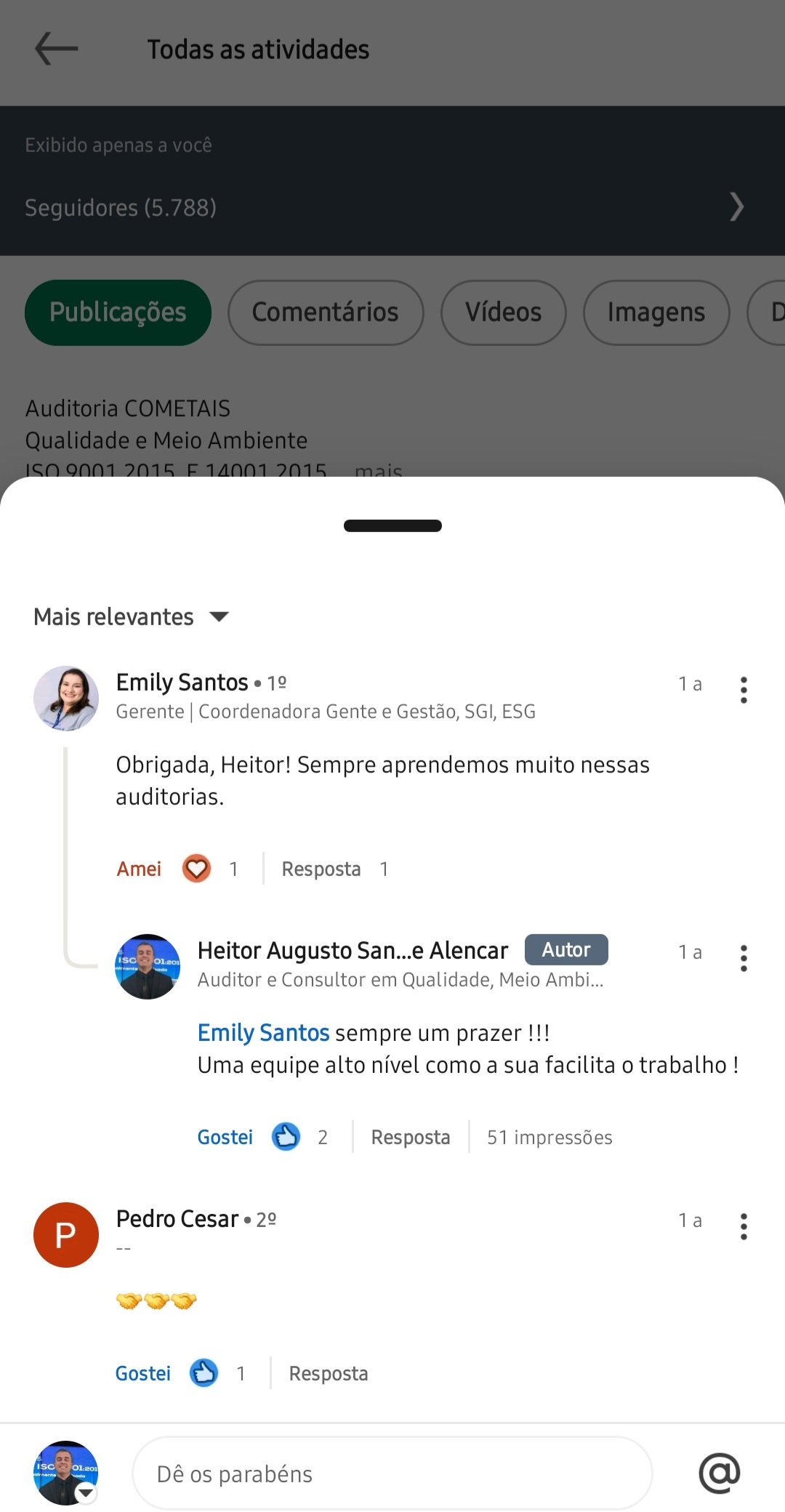Toggle Gostei on Heitor's reply
This screenshot has width=785, height=1512.
pyautogui.click(x=225, y=1136)
